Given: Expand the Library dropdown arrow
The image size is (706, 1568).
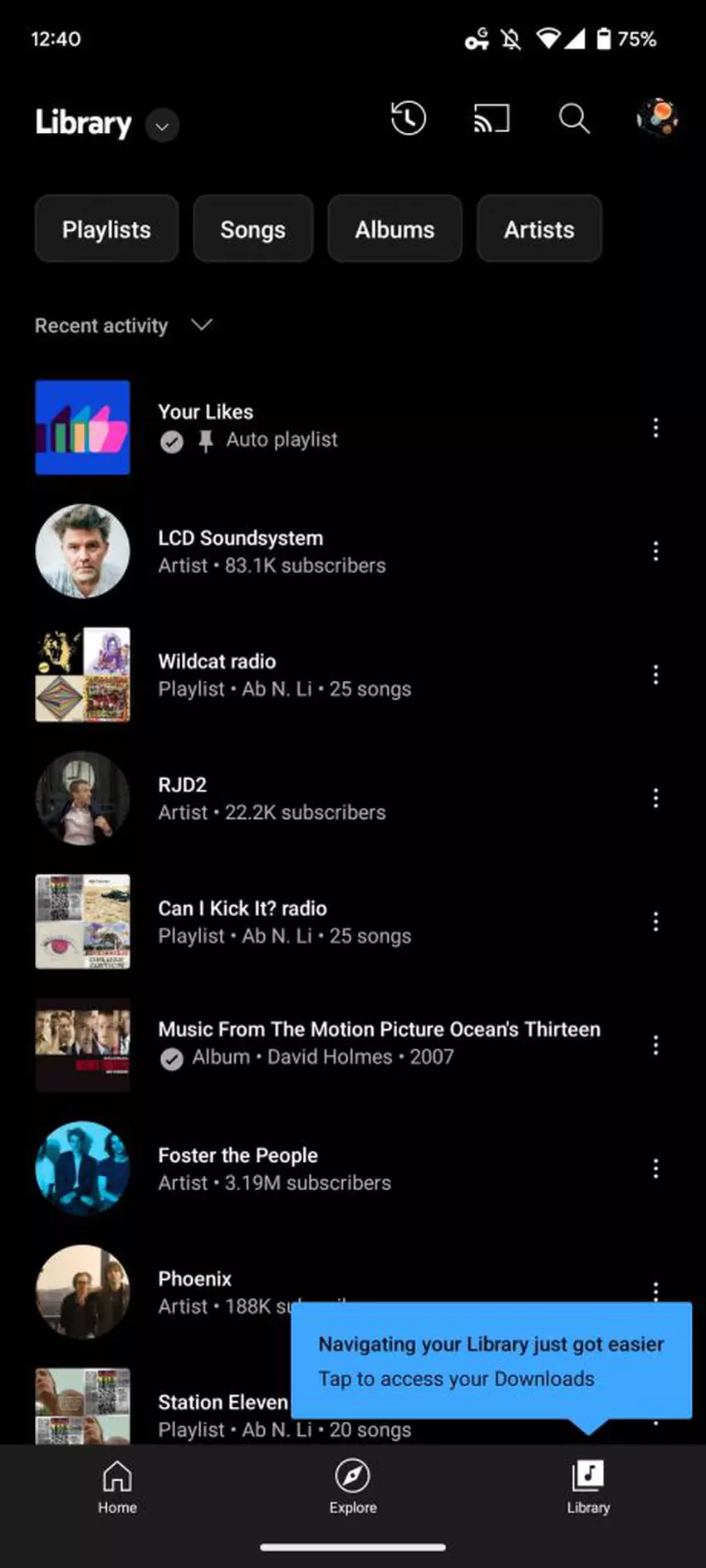Looking at the screenshot, I should tap(163, 126).
